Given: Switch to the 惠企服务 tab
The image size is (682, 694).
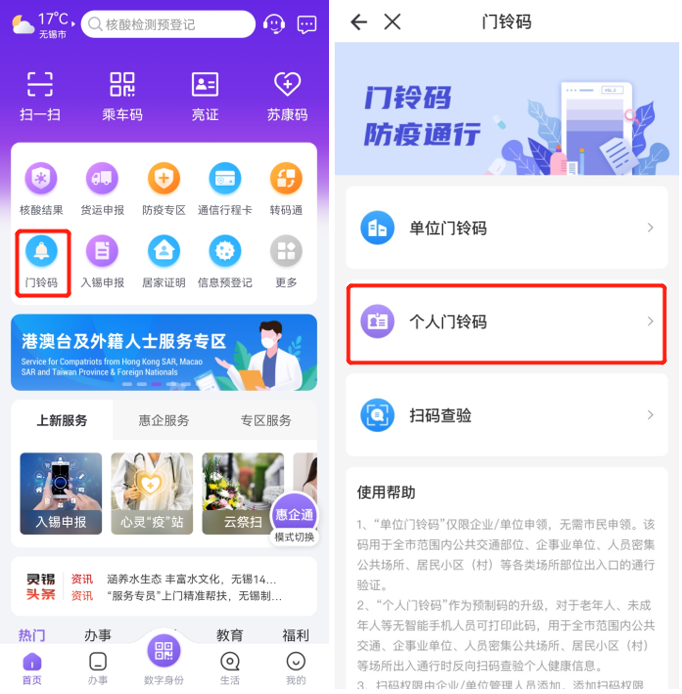Looking at the screenshot, I should coord(164,420).
